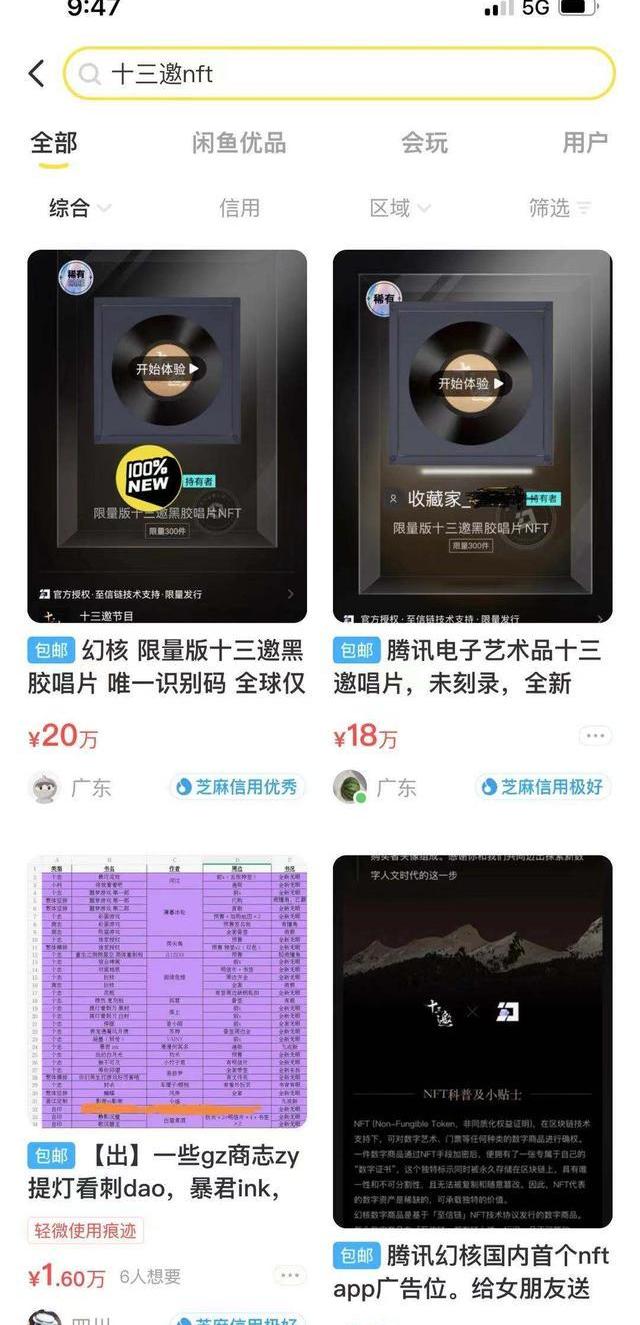This screenshot has width=640, height=1325.
Task: Open the 腾讯幻核国内首个nft listing
Action: 472,1040
